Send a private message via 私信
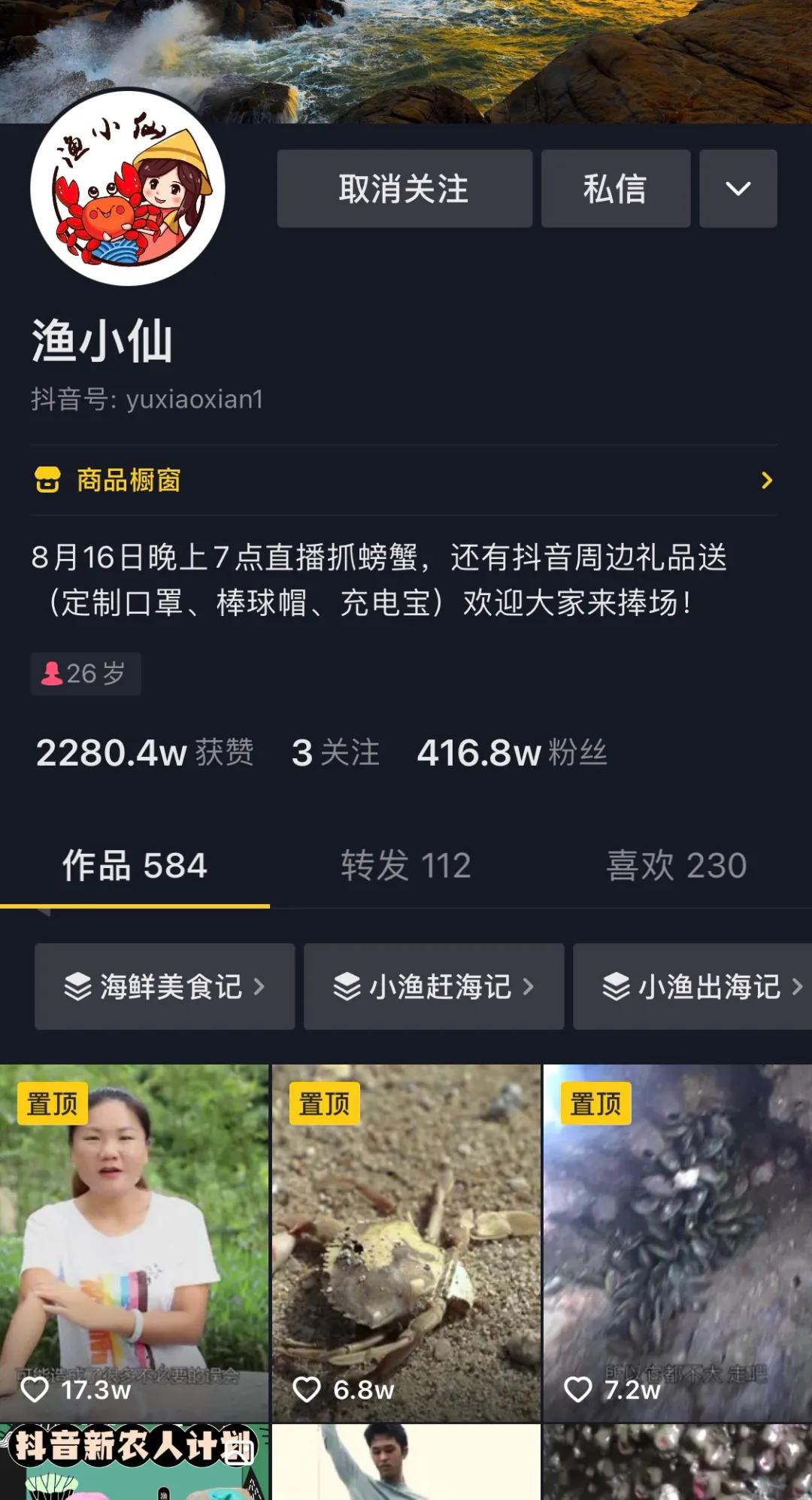This screenshot has width=812, height=1500. point(615,189)
